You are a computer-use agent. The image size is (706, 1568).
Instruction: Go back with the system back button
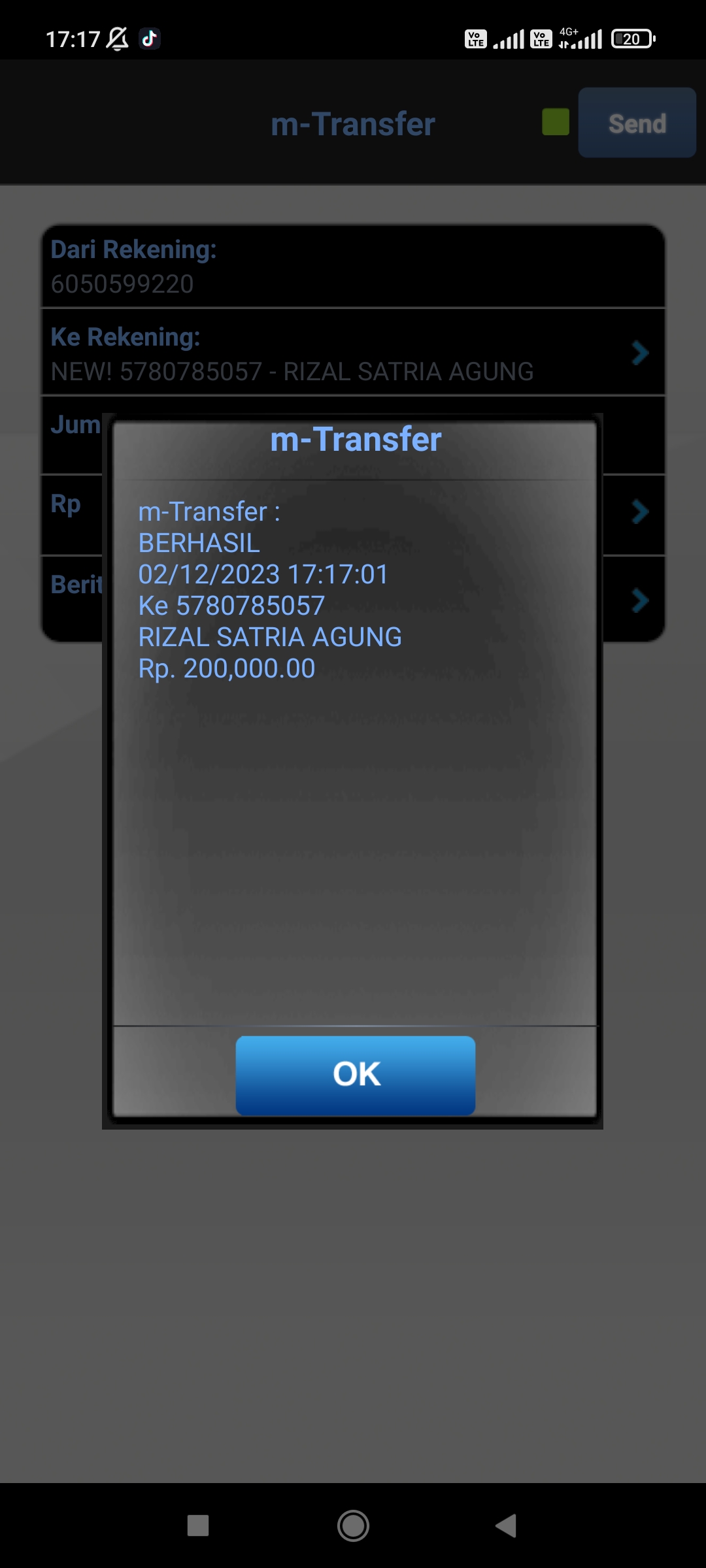coord(507,1526)
